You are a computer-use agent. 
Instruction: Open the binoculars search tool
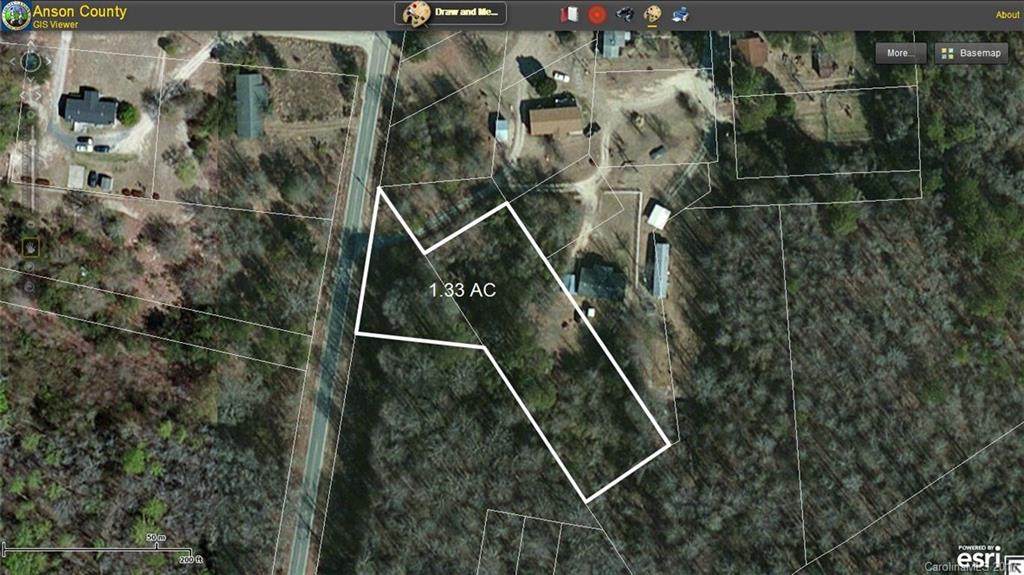pos(625,14)
